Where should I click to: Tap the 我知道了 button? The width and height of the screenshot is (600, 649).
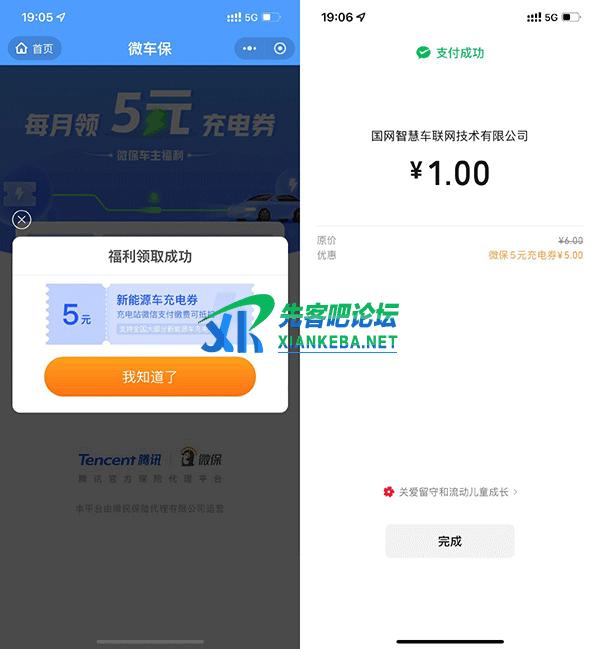pos(150,377)
